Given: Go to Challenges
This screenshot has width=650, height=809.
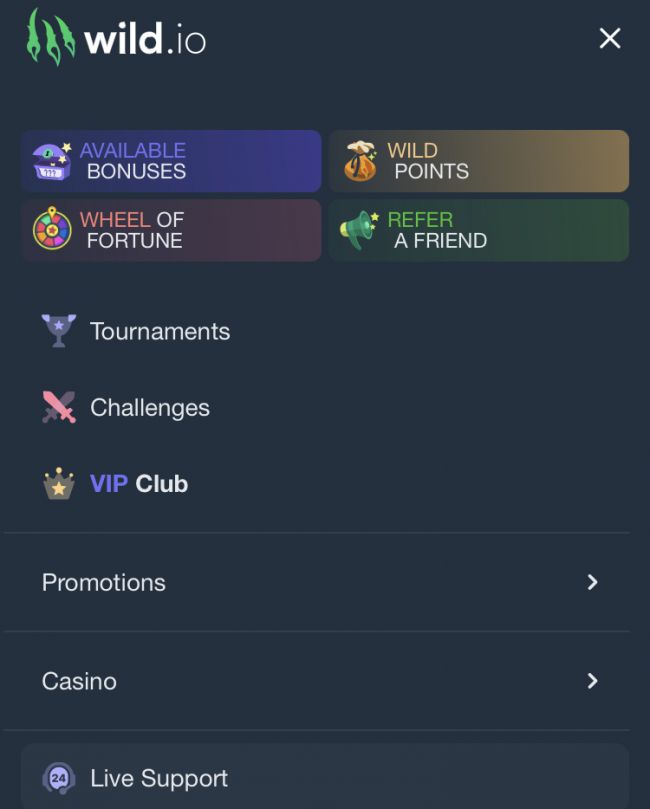Looking at the screenshot, I should click(149, 408).
